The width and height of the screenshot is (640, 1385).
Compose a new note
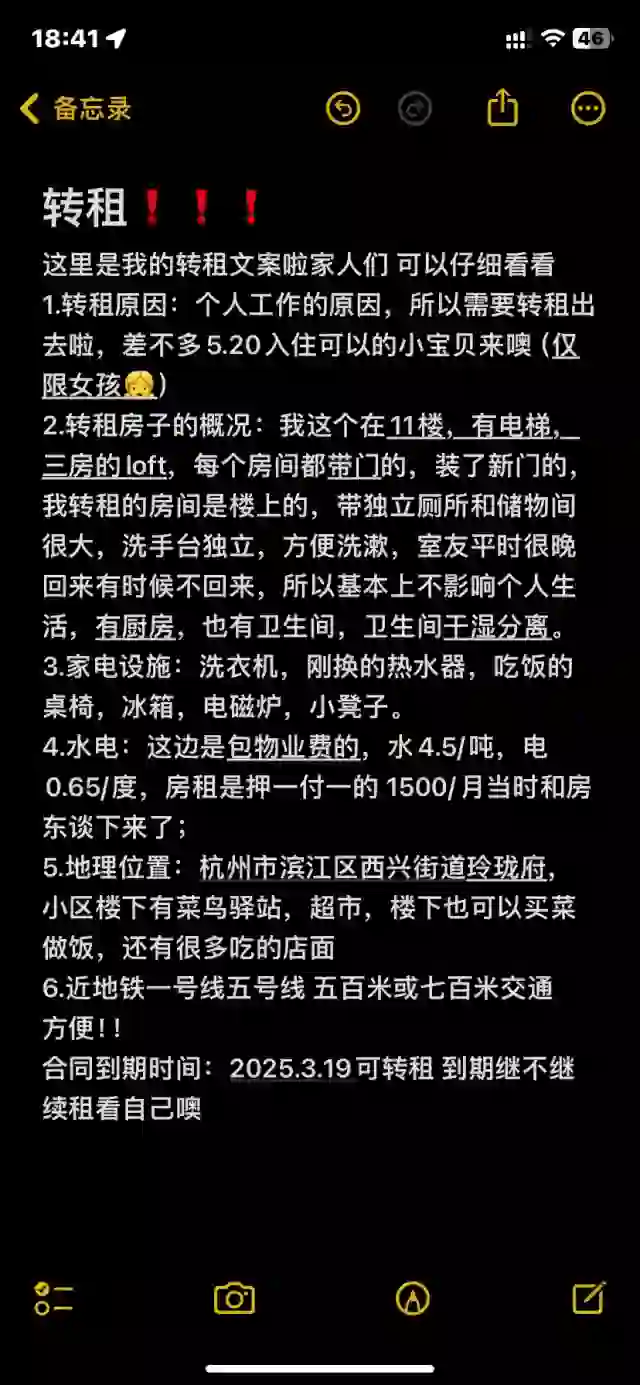[588, 1297]
